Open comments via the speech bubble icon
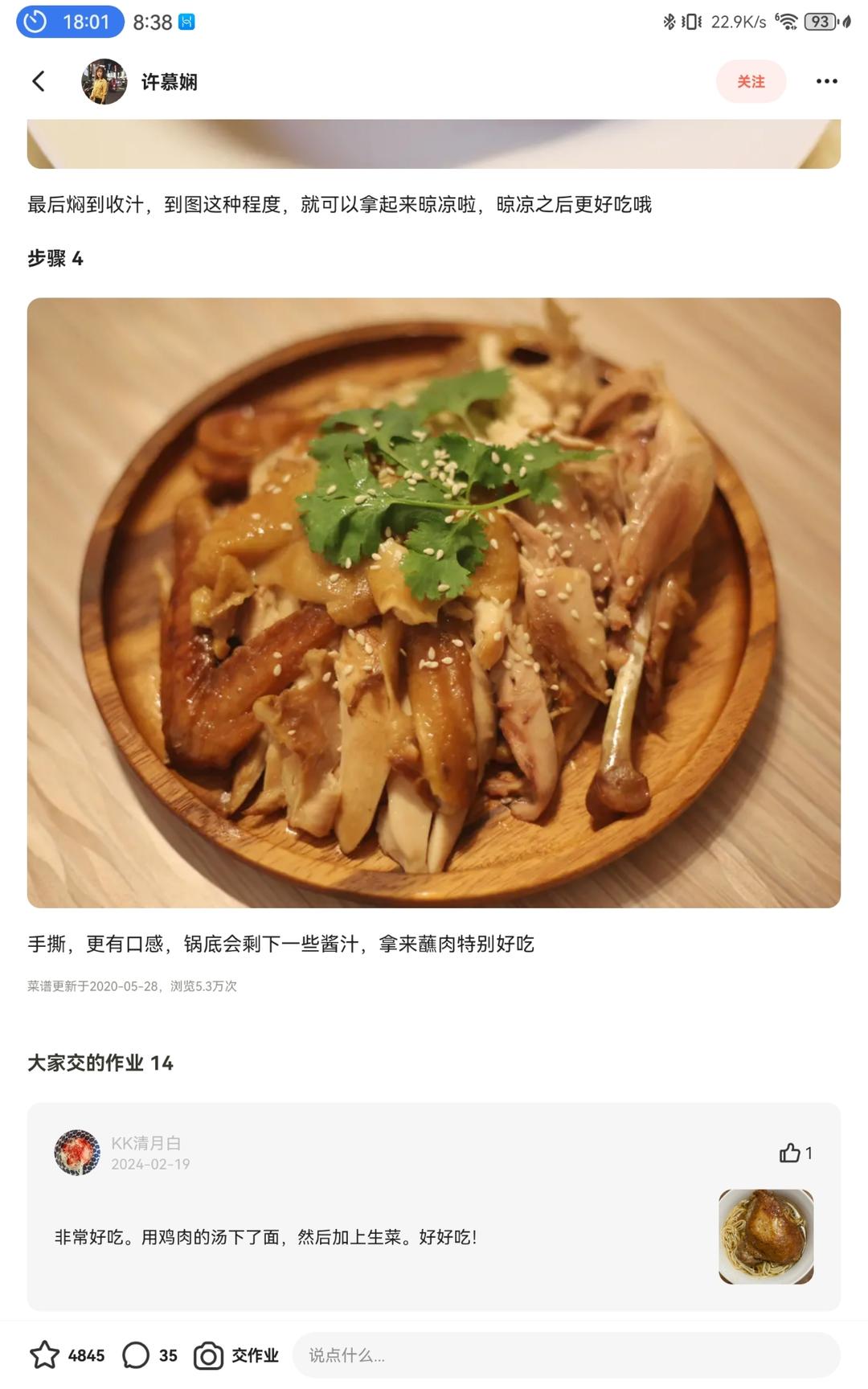868x1389 pixels. (x=137, y=1355)
